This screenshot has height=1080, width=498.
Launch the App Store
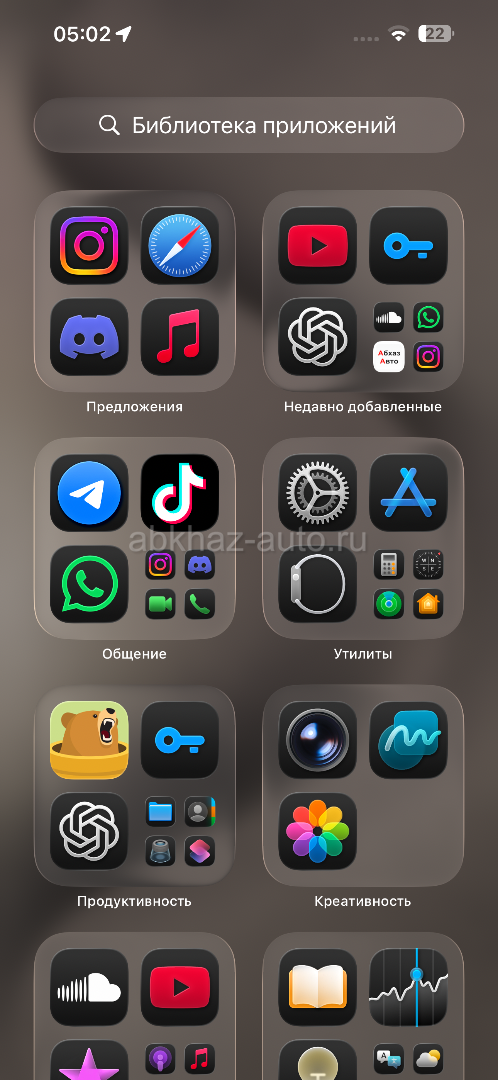click(408, 493)
